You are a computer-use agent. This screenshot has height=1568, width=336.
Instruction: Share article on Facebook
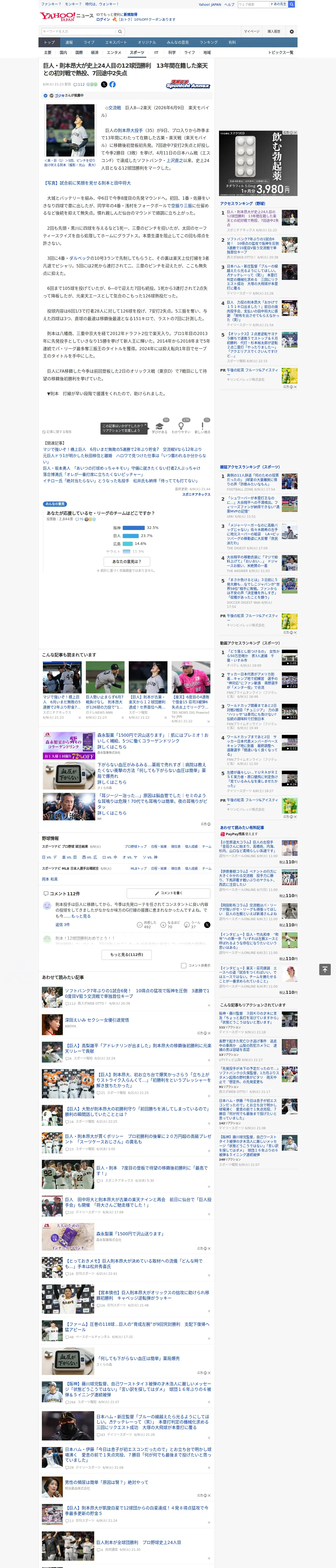pos(112,85)
